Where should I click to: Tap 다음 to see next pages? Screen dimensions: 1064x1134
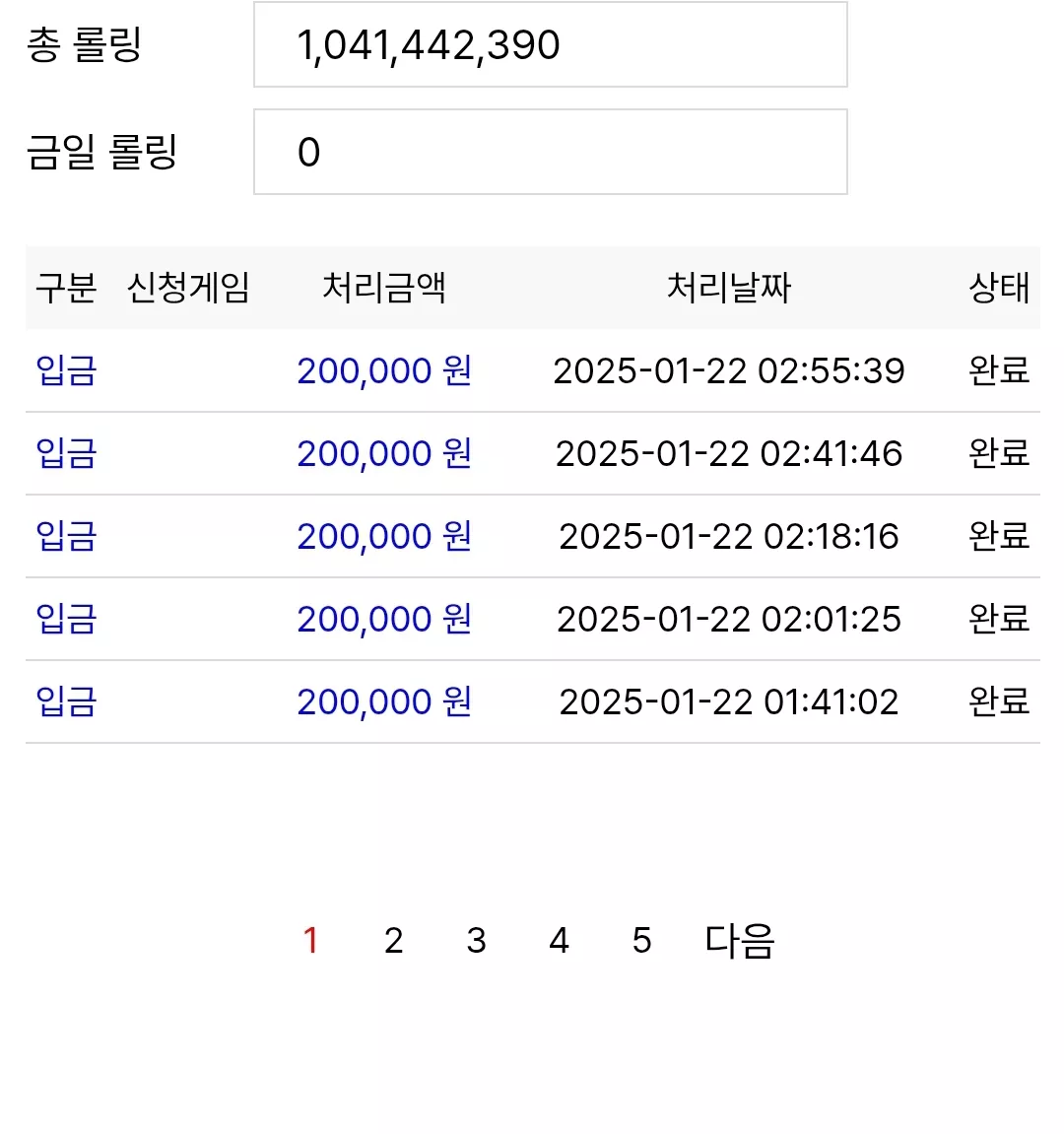(x=739, y=941)
